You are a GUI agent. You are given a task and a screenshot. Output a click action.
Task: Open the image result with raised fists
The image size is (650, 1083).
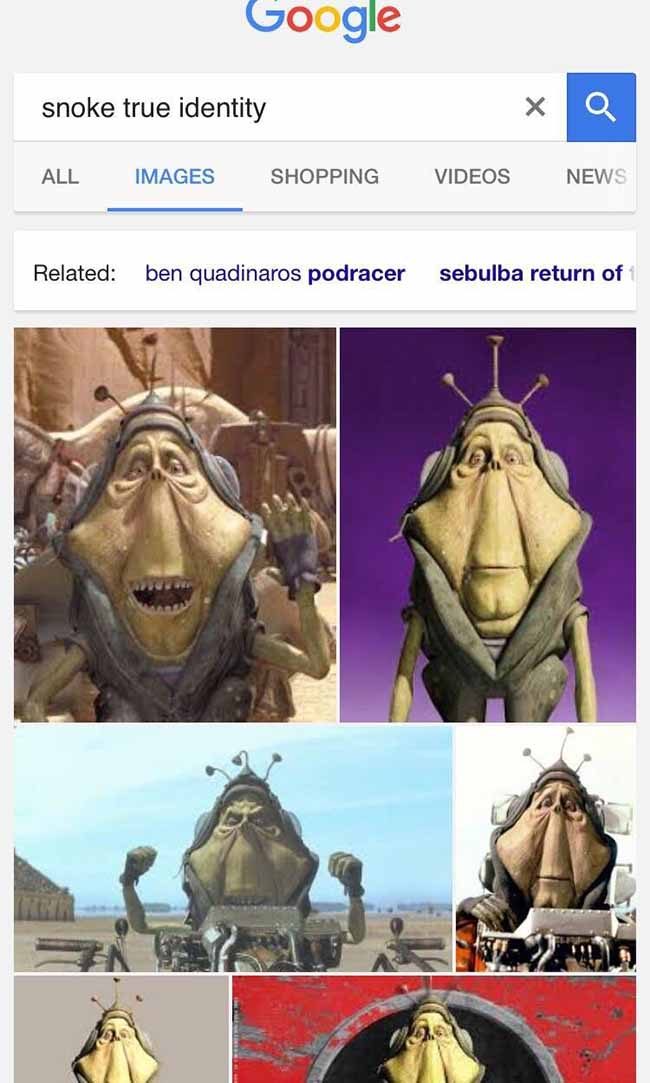(233, 848)
